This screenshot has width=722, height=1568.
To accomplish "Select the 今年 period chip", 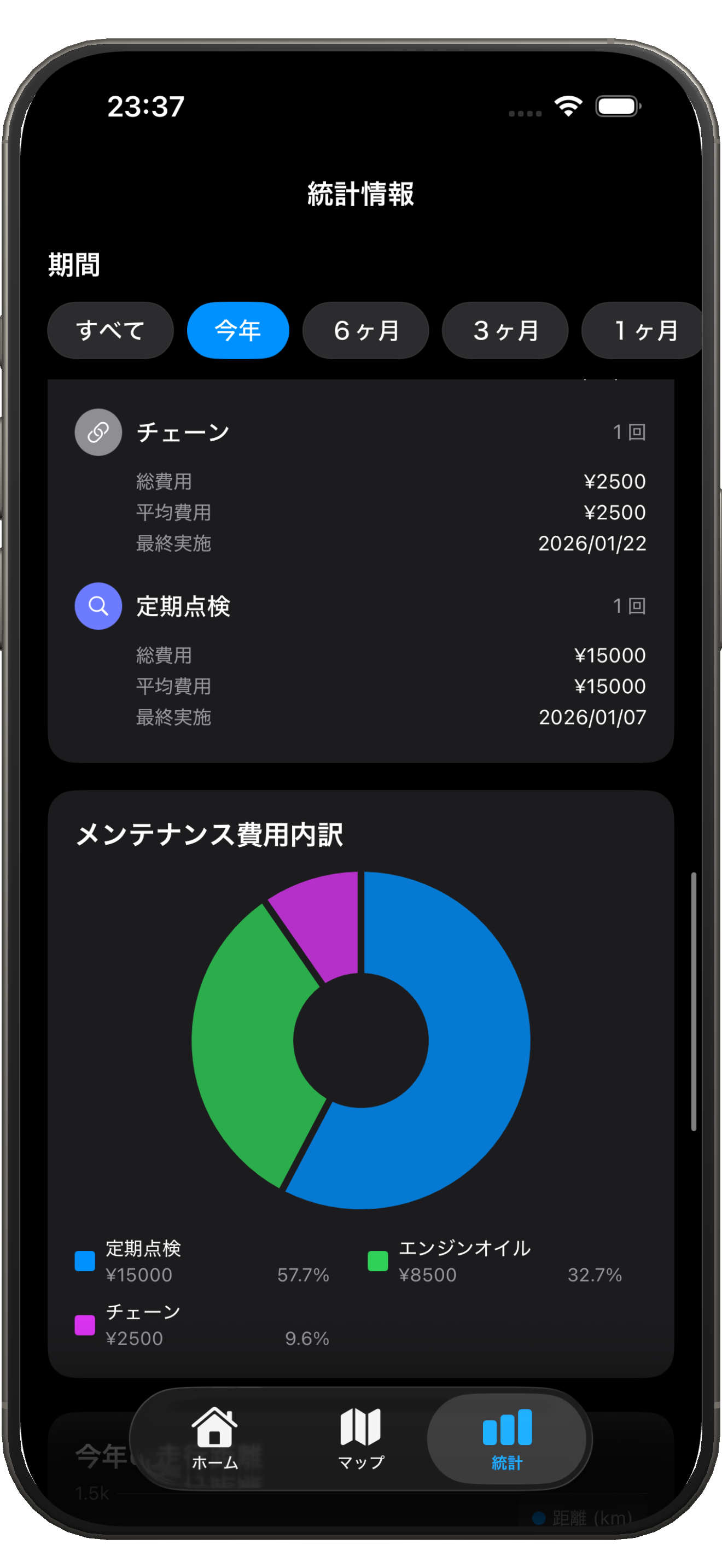I will pyautogui.click(x=237, y=331).
